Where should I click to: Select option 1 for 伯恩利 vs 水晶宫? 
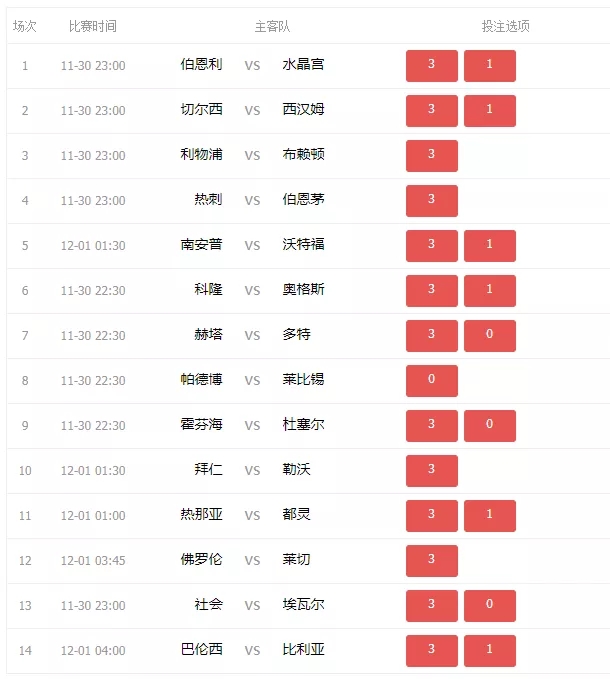coord(489,65)
